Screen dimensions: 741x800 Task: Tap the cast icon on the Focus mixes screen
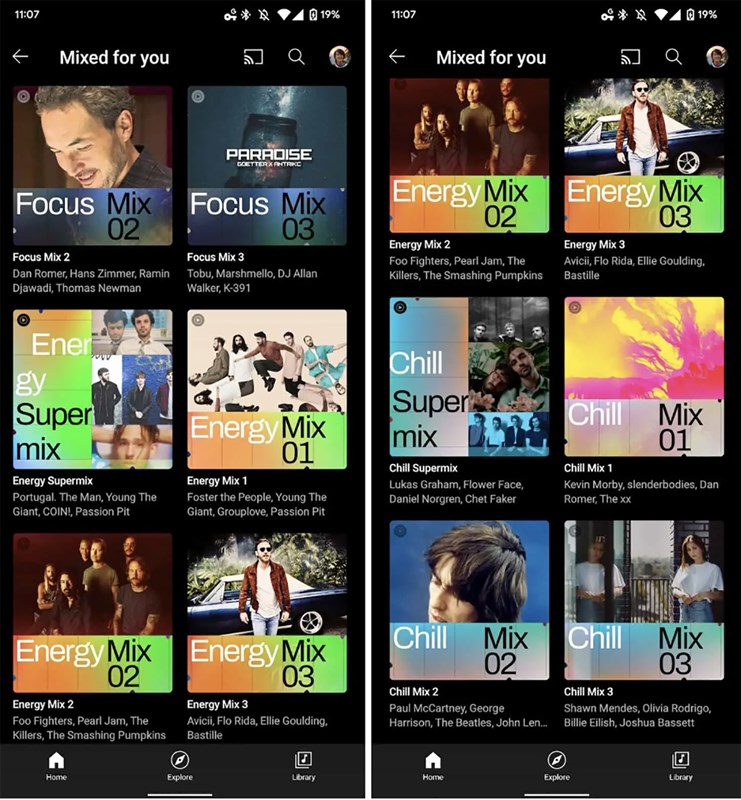[254, 57]
